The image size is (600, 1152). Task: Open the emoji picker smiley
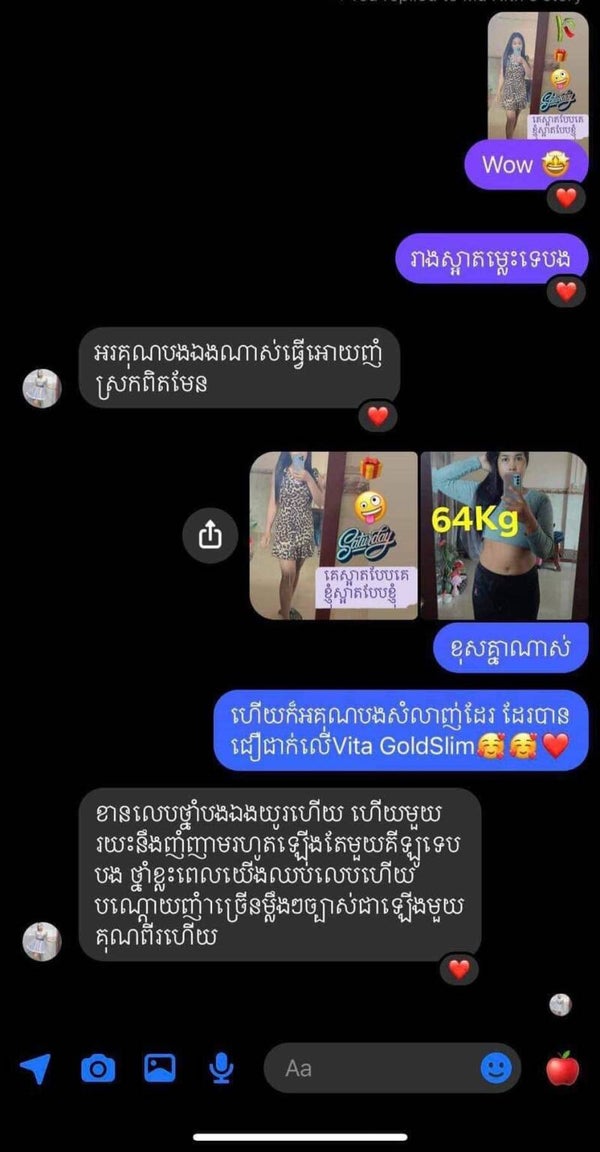tap(496, 1069)
